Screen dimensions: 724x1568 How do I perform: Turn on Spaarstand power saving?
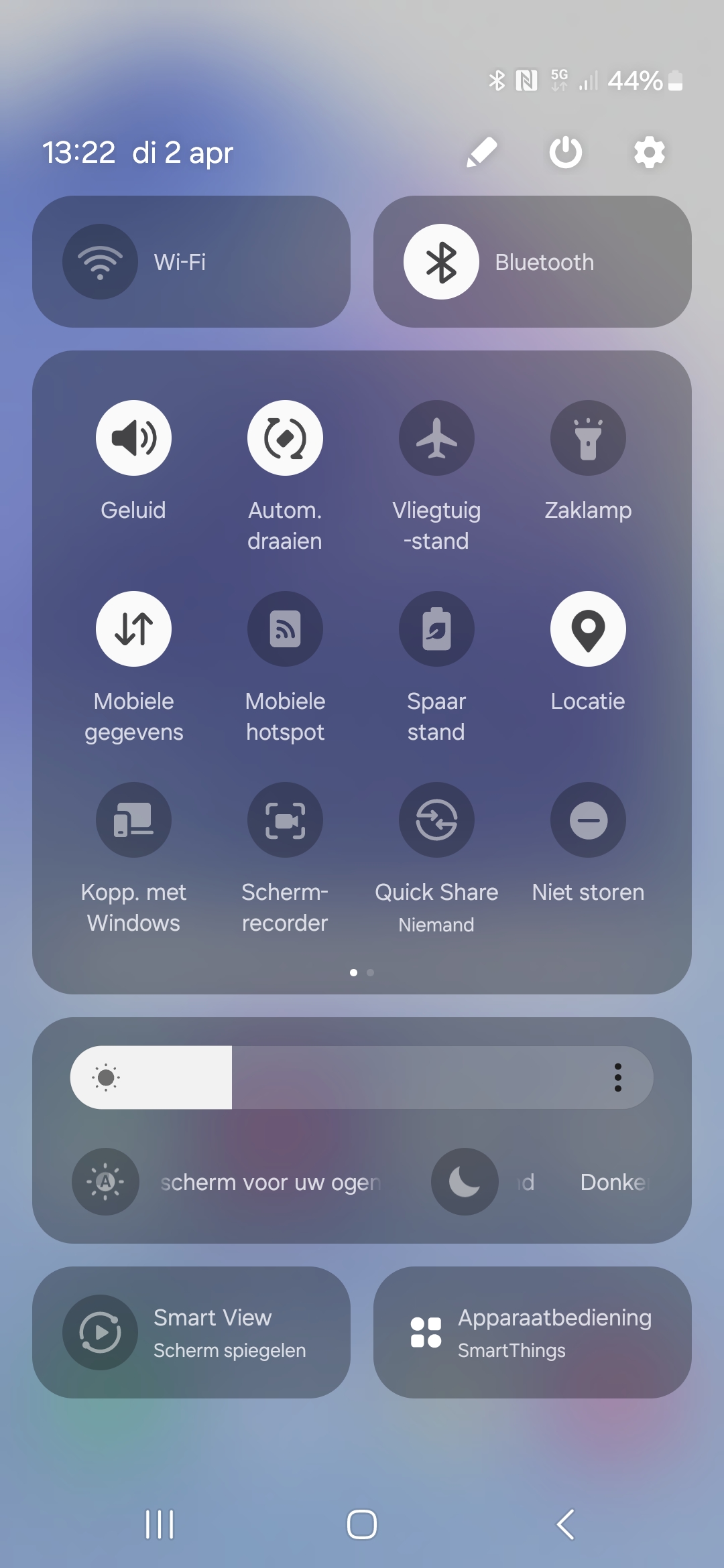coord(436,629)
